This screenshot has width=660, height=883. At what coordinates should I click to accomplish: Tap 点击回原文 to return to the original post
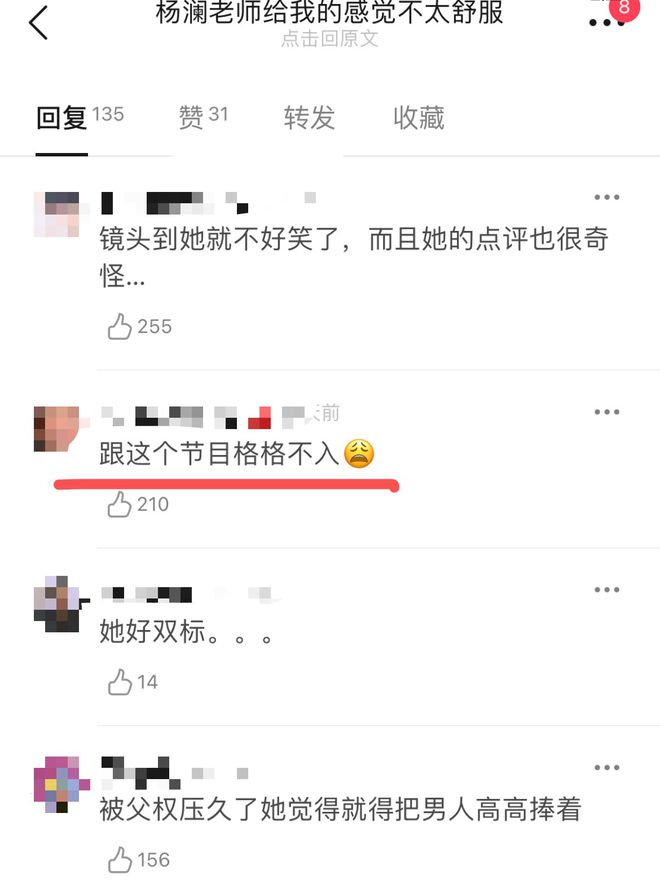click(x=329, y=40)
